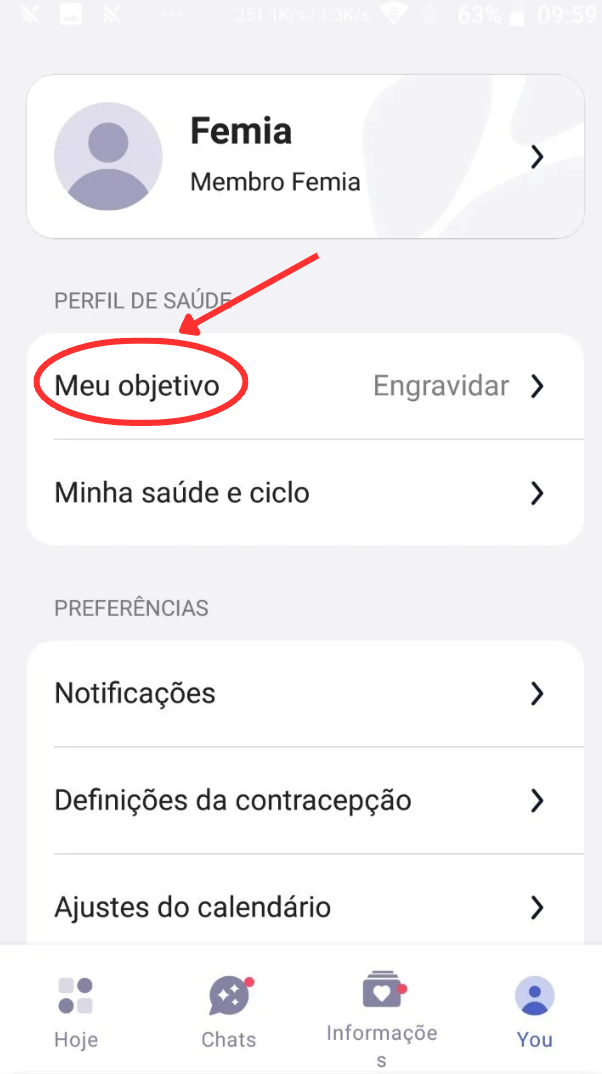Image resolution: width=602 pixels, height=1074 pixels.
Task: Open the Meu objetivo row
Action: 305,386
